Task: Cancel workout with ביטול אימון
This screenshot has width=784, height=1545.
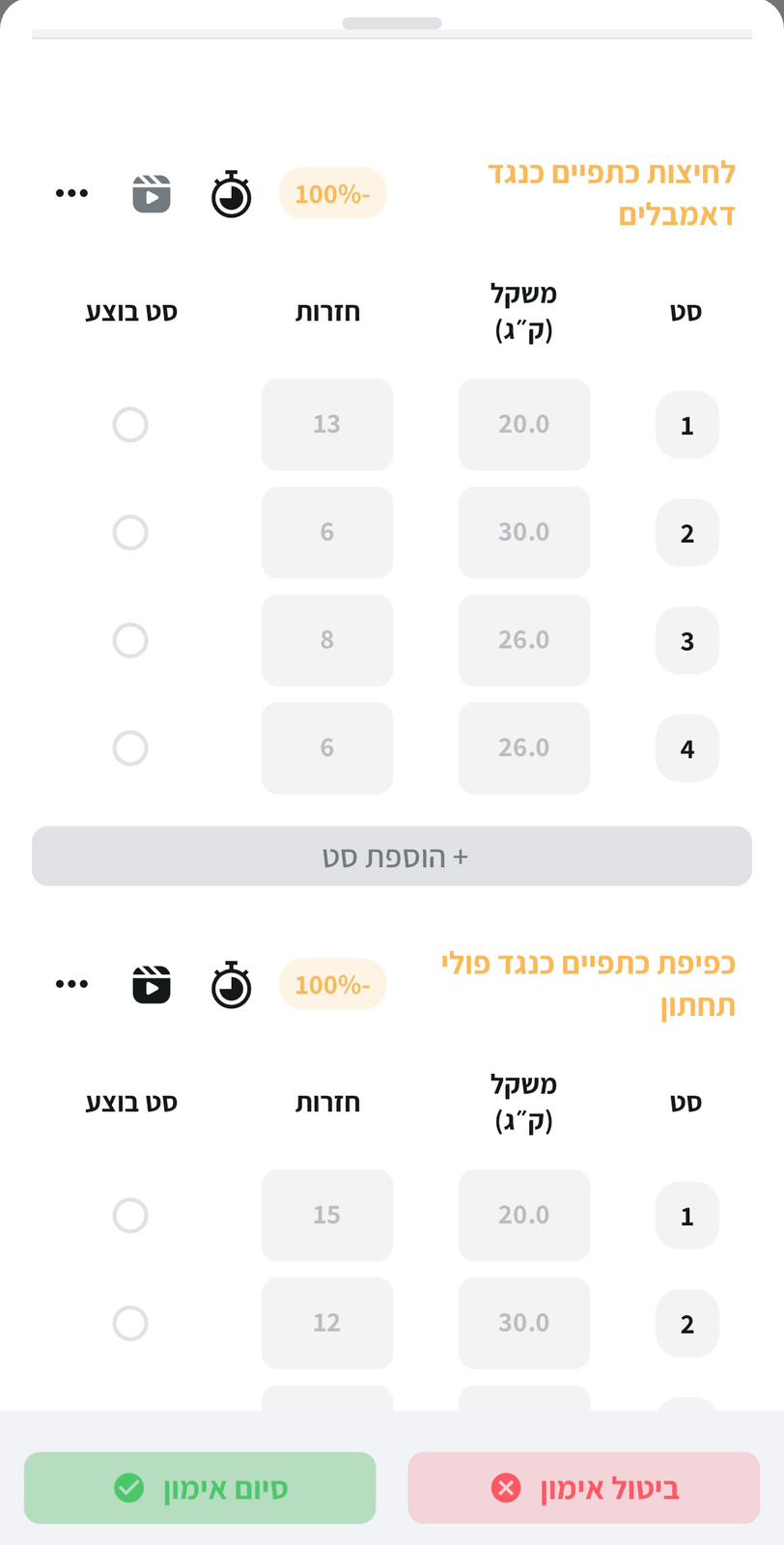Action: point(583,1488)
